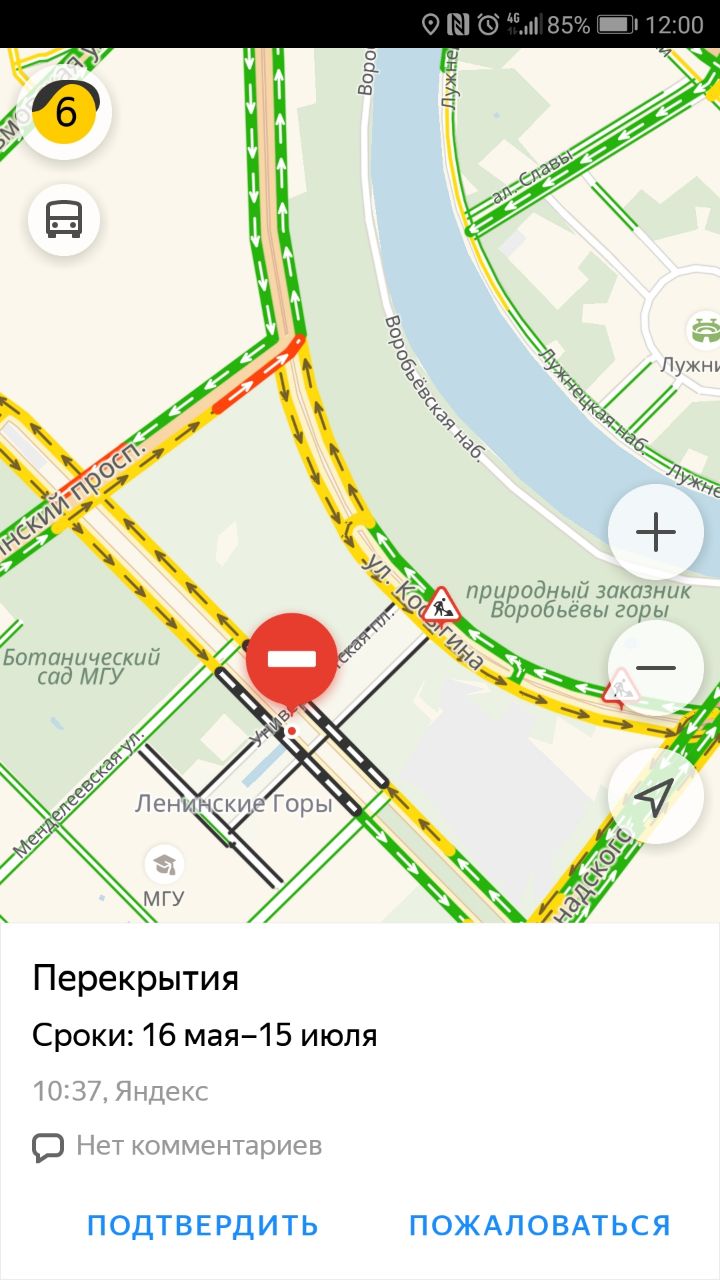Select the МГУ university map marker

(x=164, y=863)
